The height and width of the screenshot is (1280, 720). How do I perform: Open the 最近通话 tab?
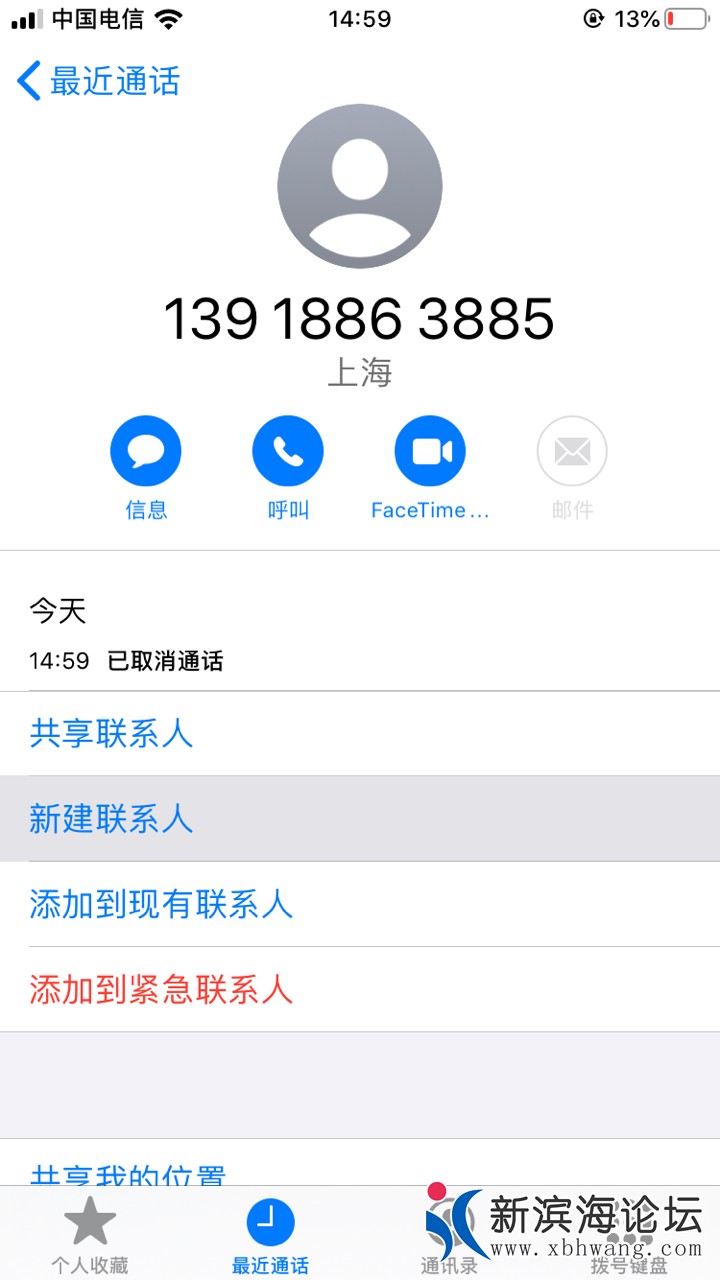tap(270, 1236)
